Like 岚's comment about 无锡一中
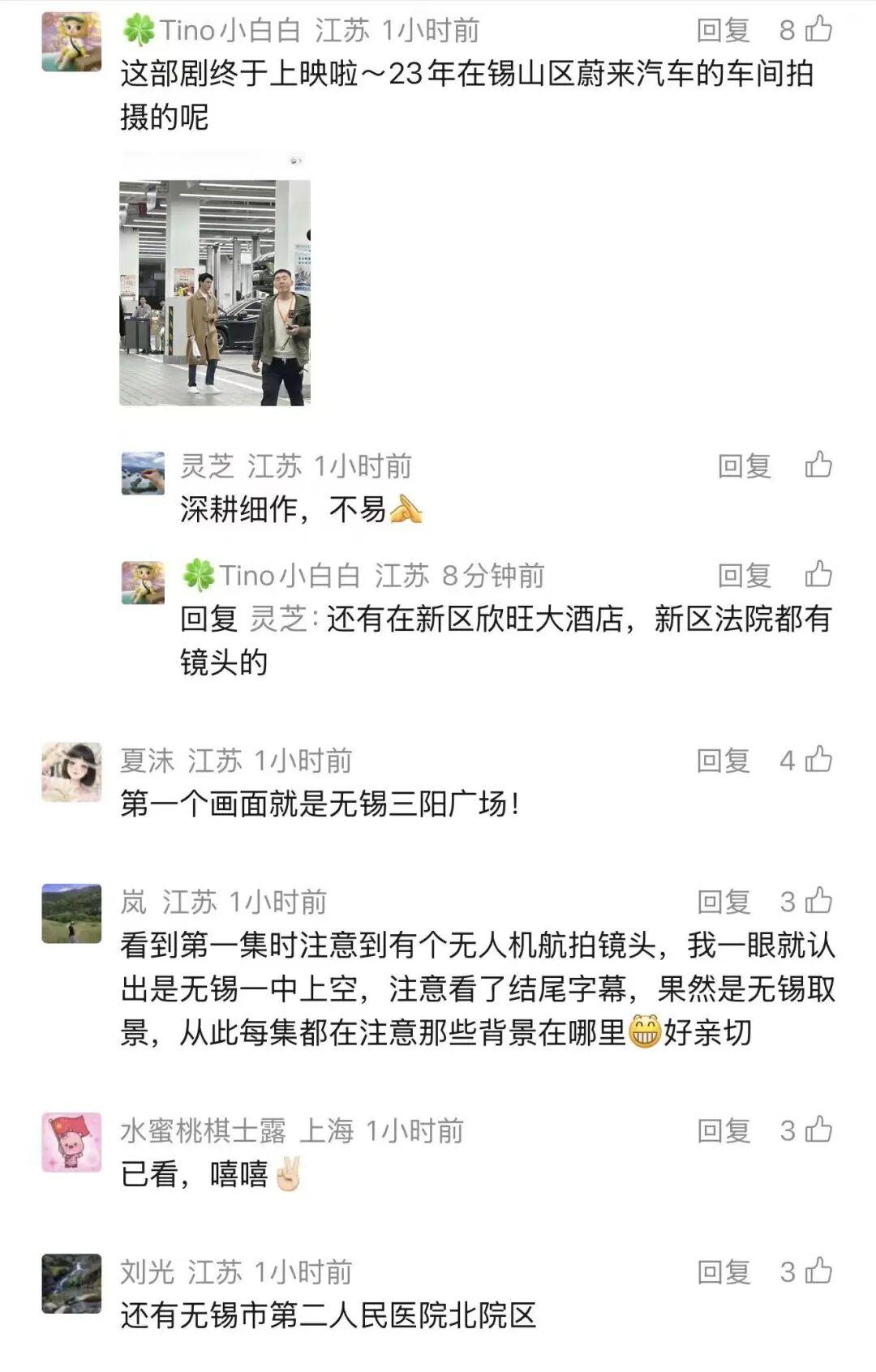 click(818, 901)
